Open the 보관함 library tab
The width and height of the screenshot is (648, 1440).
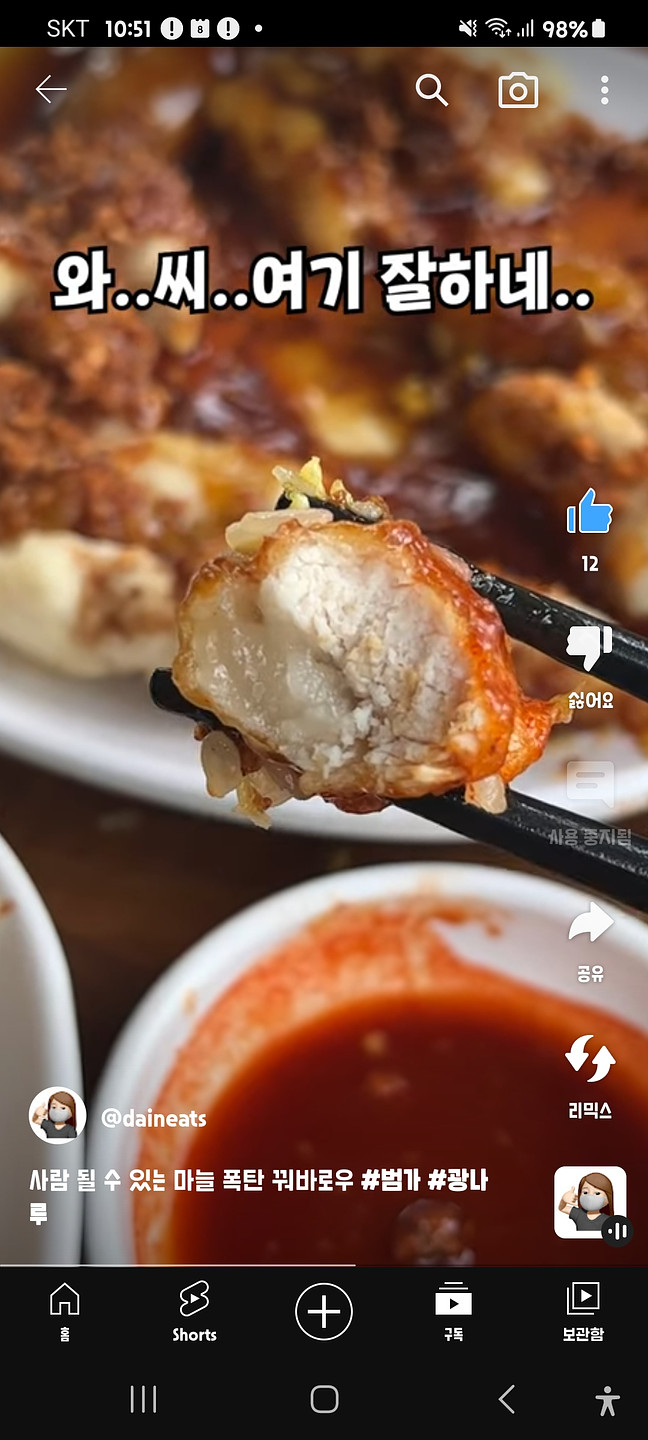(583, 1310)
